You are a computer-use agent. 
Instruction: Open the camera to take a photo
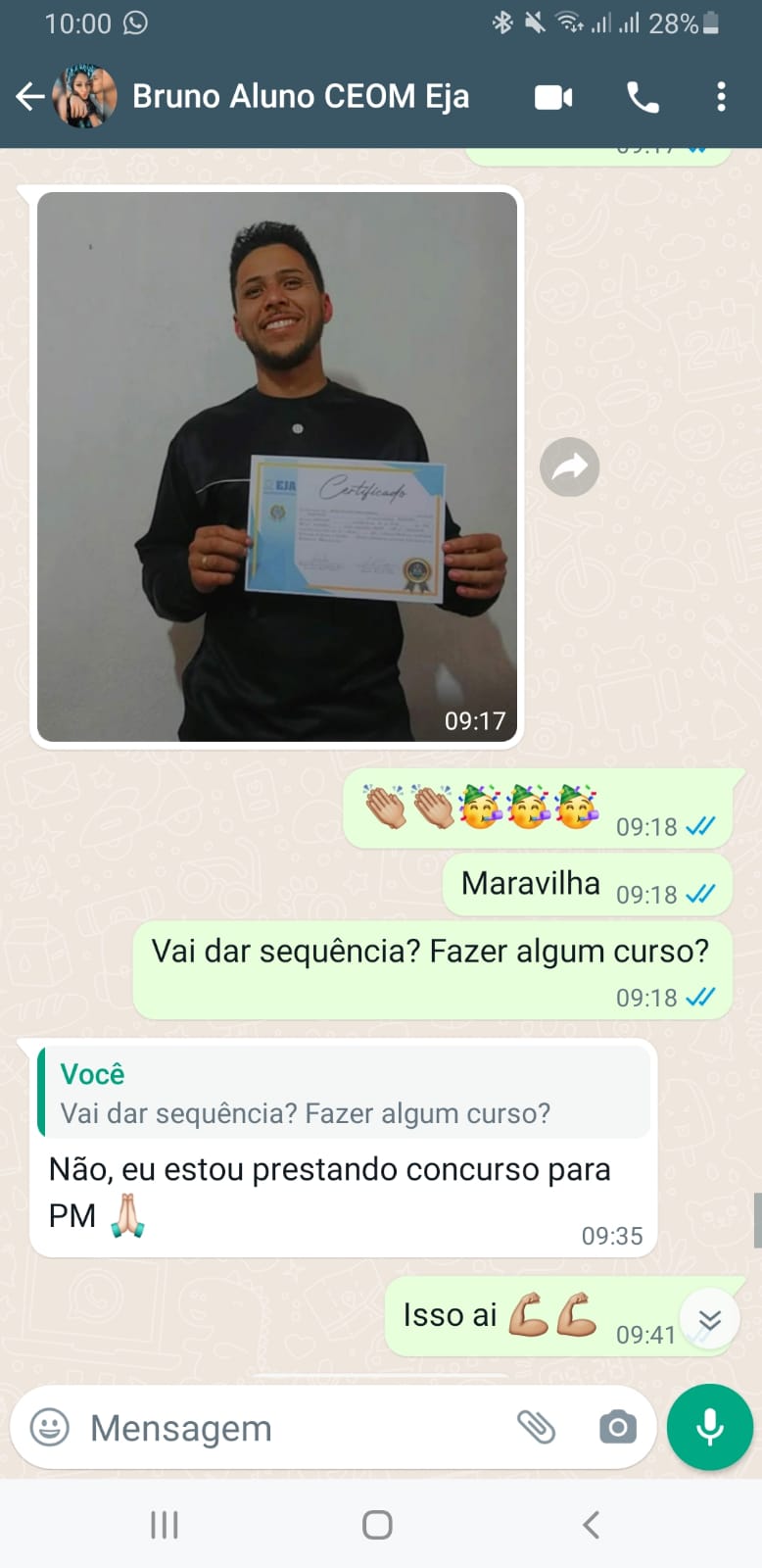click(617, 1427)
